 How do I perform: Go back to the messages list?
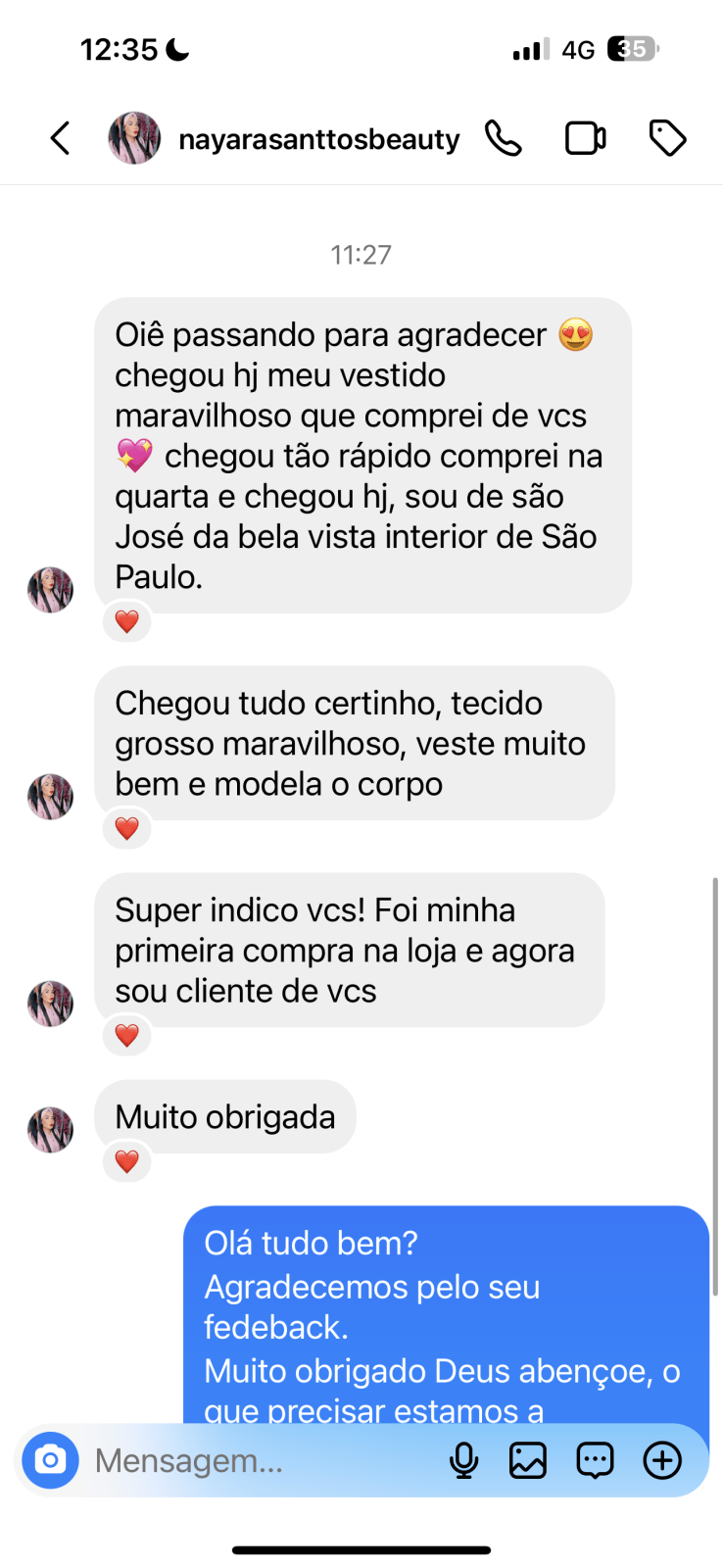[x=61, y=138]
